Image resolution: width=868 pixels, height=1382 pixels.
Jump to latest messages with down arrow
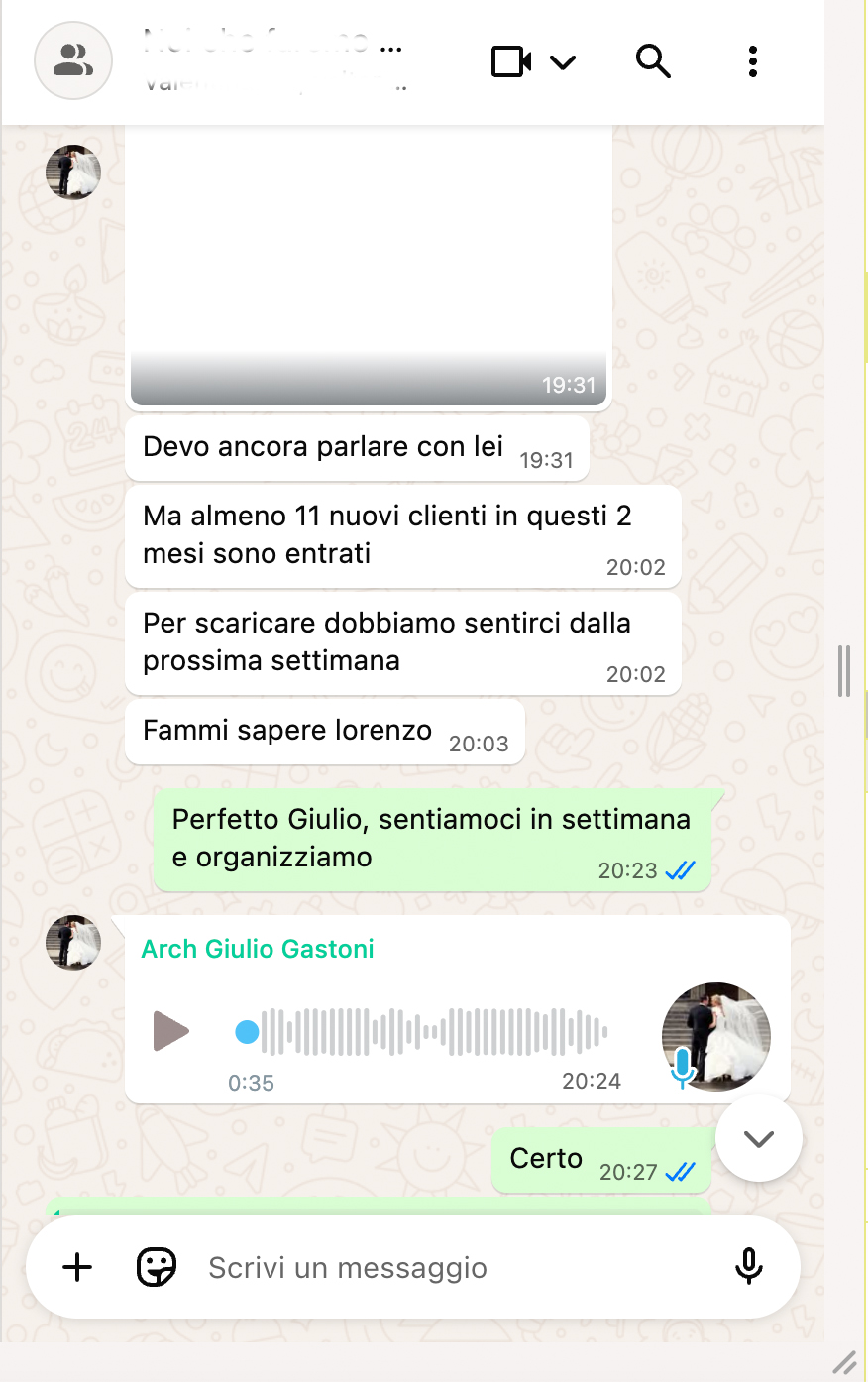(759, 1138)
